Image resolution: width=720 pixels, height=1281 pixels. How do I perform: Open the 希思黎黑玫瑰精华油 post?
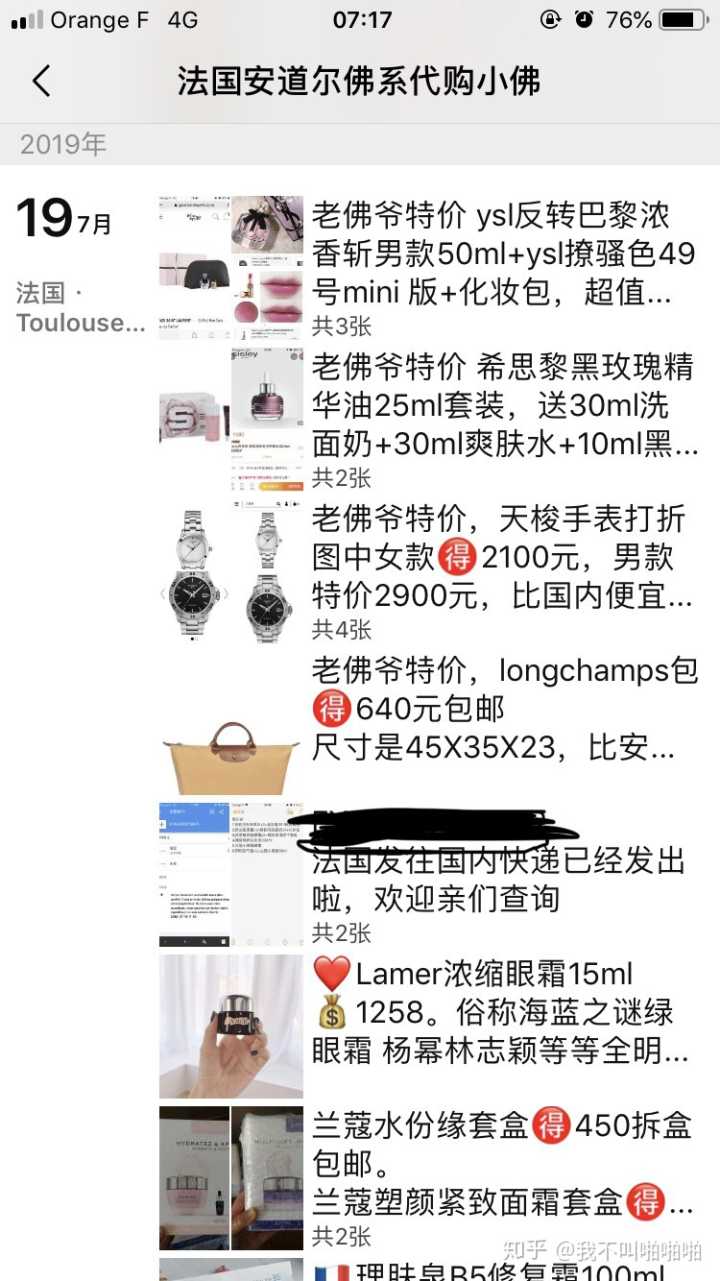point(503,406)
